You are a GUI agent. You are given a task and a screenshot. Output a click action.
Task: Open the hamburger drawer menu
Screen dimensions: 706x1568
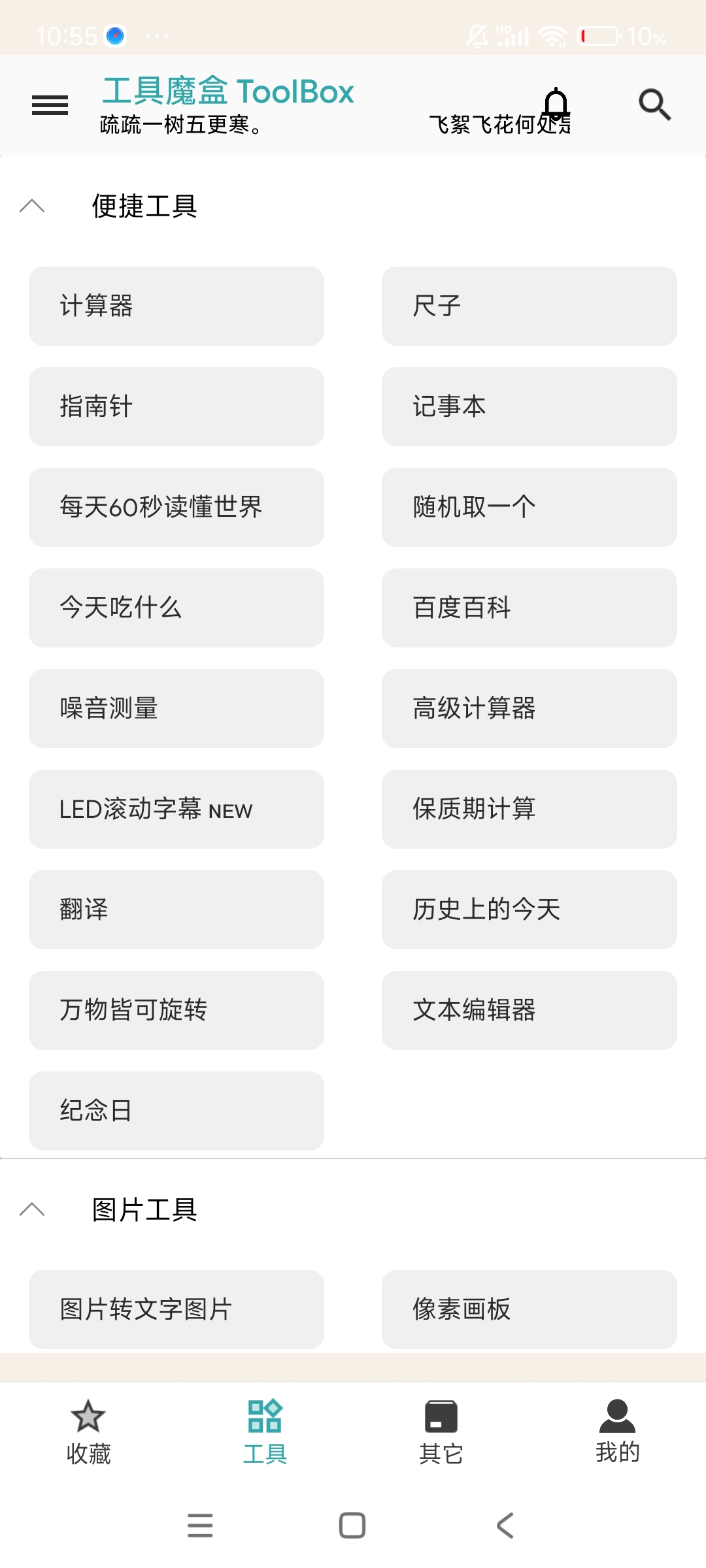pos(50,105)
